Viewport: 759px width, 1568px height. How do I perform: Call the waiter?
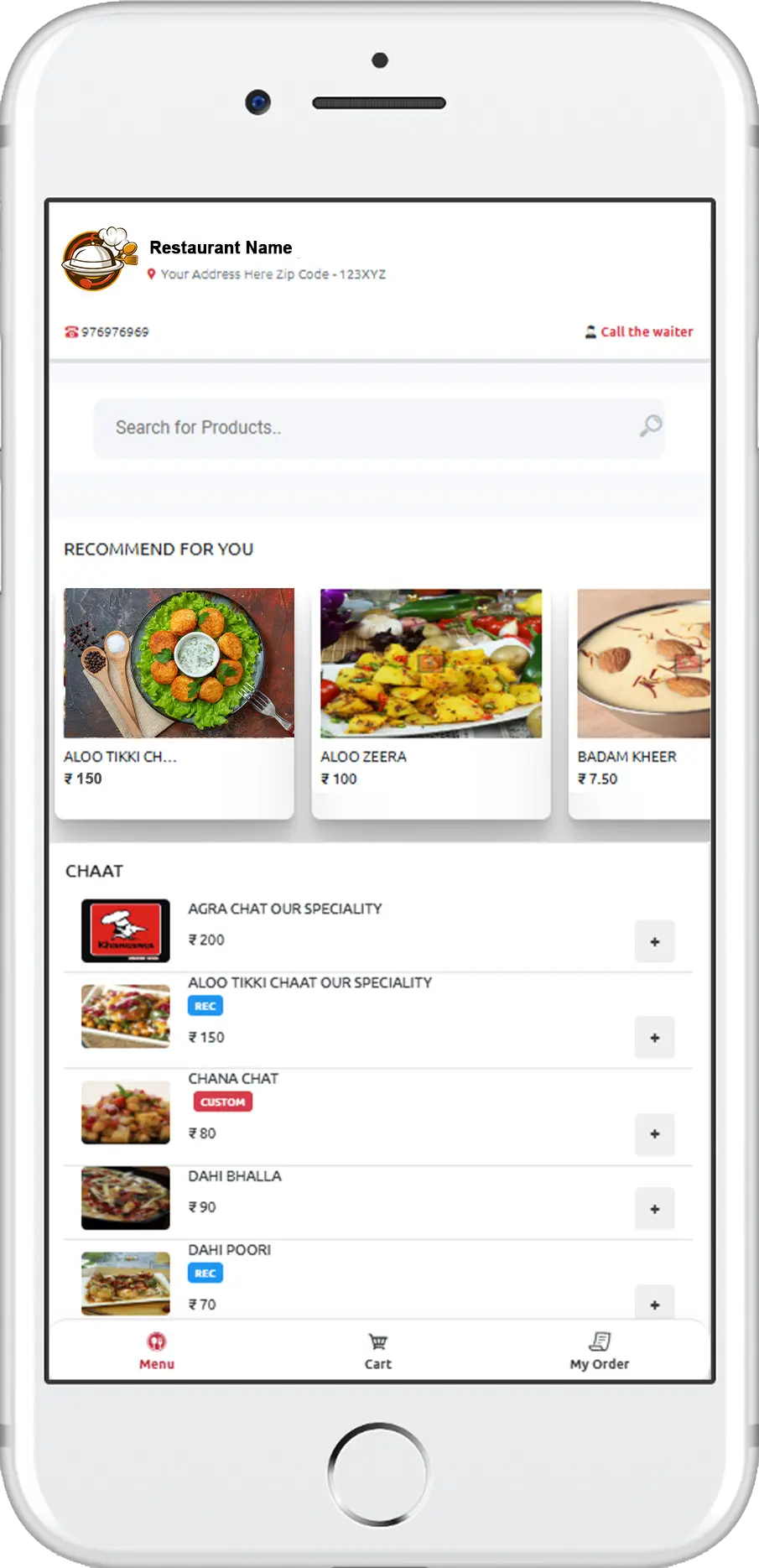coord(639,331)
